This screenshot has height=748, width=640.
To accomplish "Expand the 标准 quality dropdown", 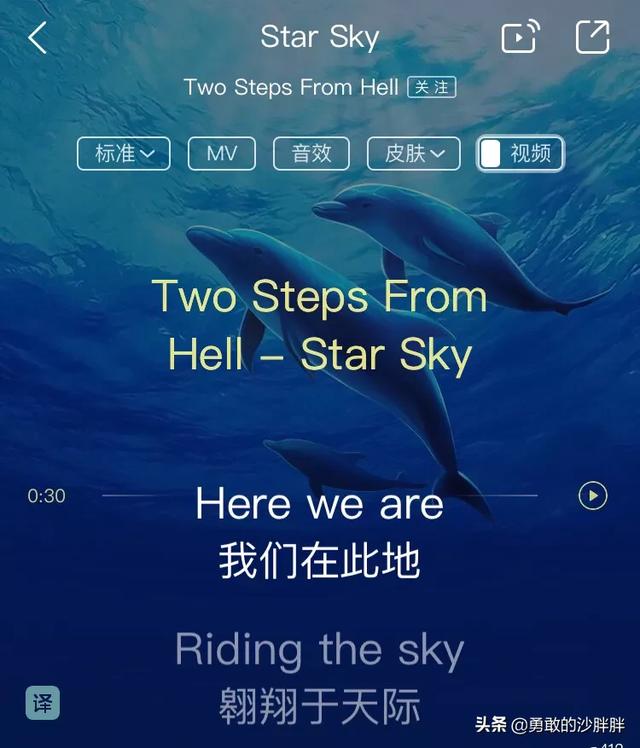I will click(124, 153).
